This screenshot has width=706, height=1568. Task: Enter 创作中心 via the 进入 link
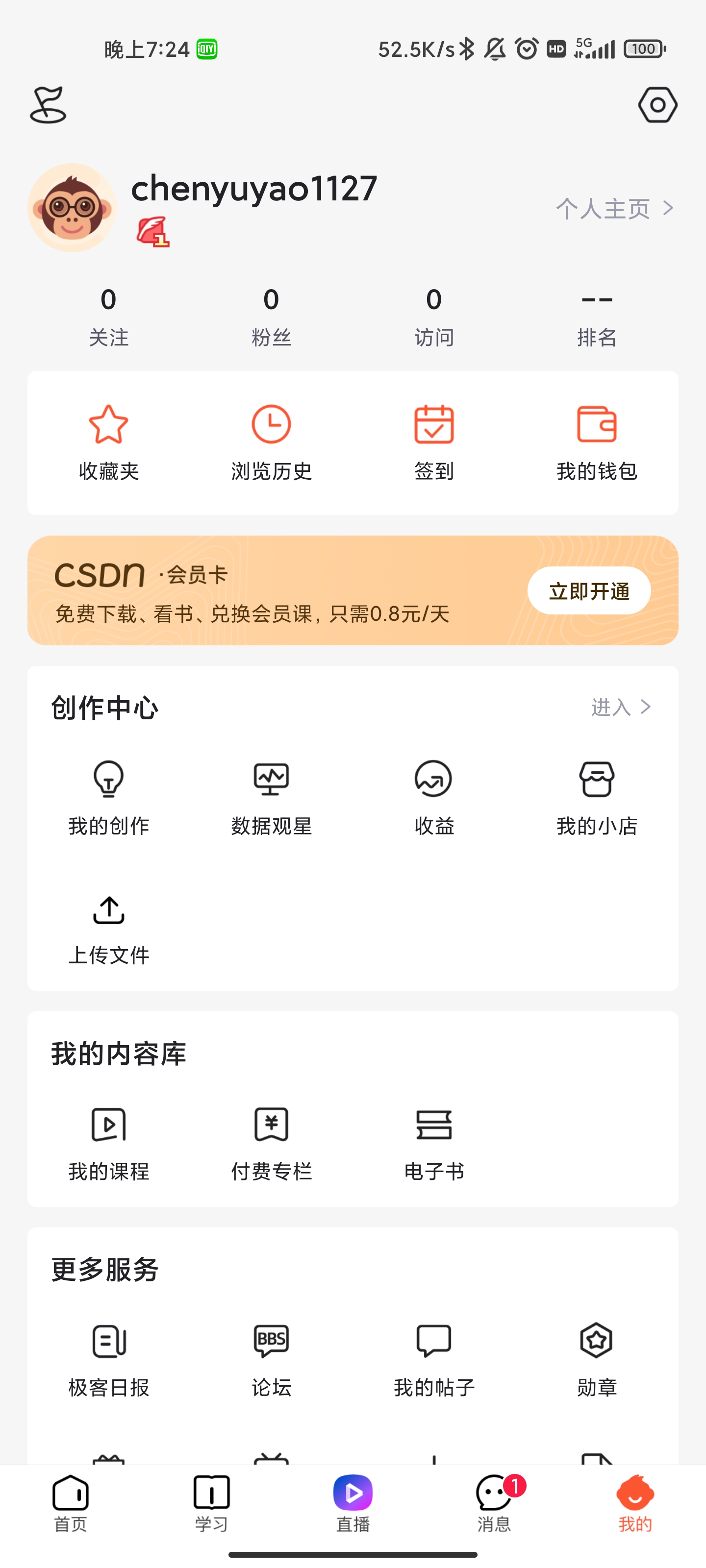coord(620,707)
